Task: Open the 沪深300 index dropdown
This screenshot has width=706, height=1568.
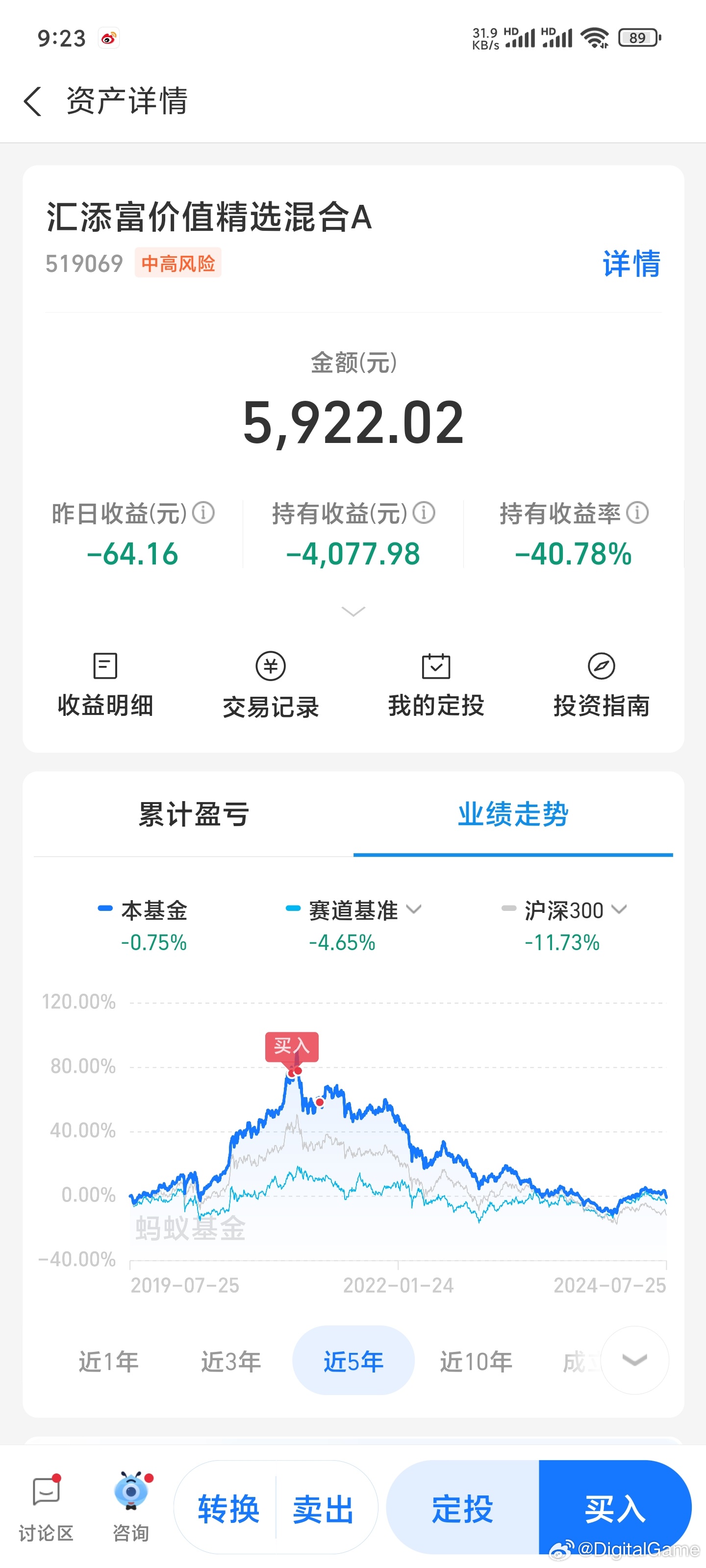Action: 620,909
